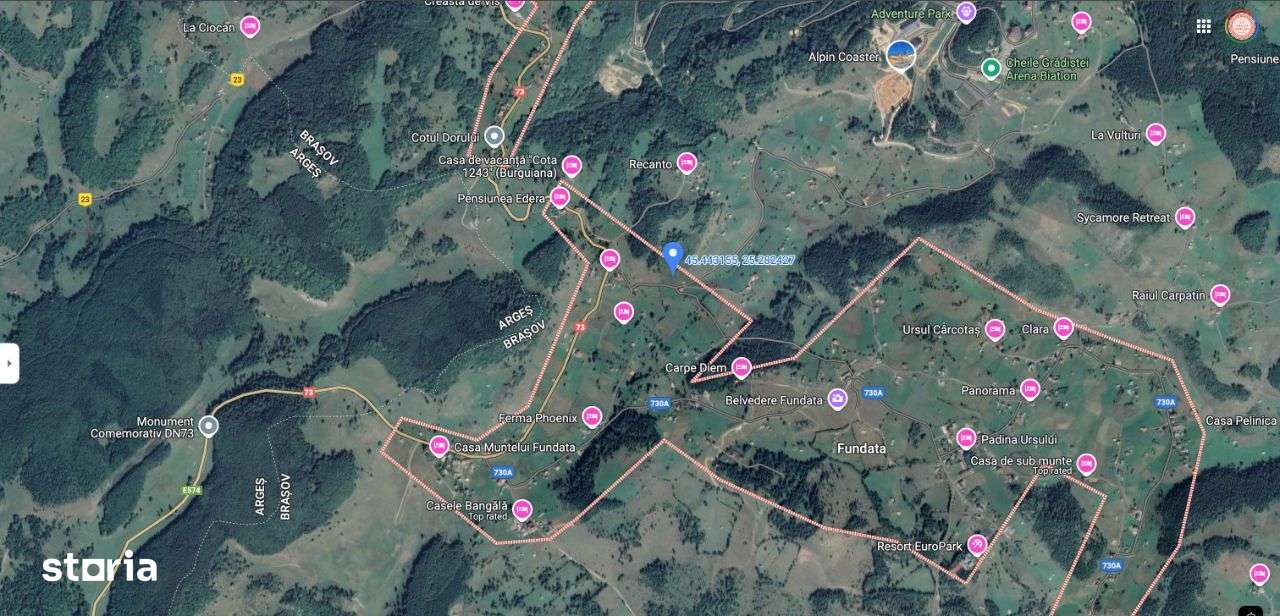Select the Cotul Dorului marker
This screenshot has width=1280, height=616.
coord(494,135)
